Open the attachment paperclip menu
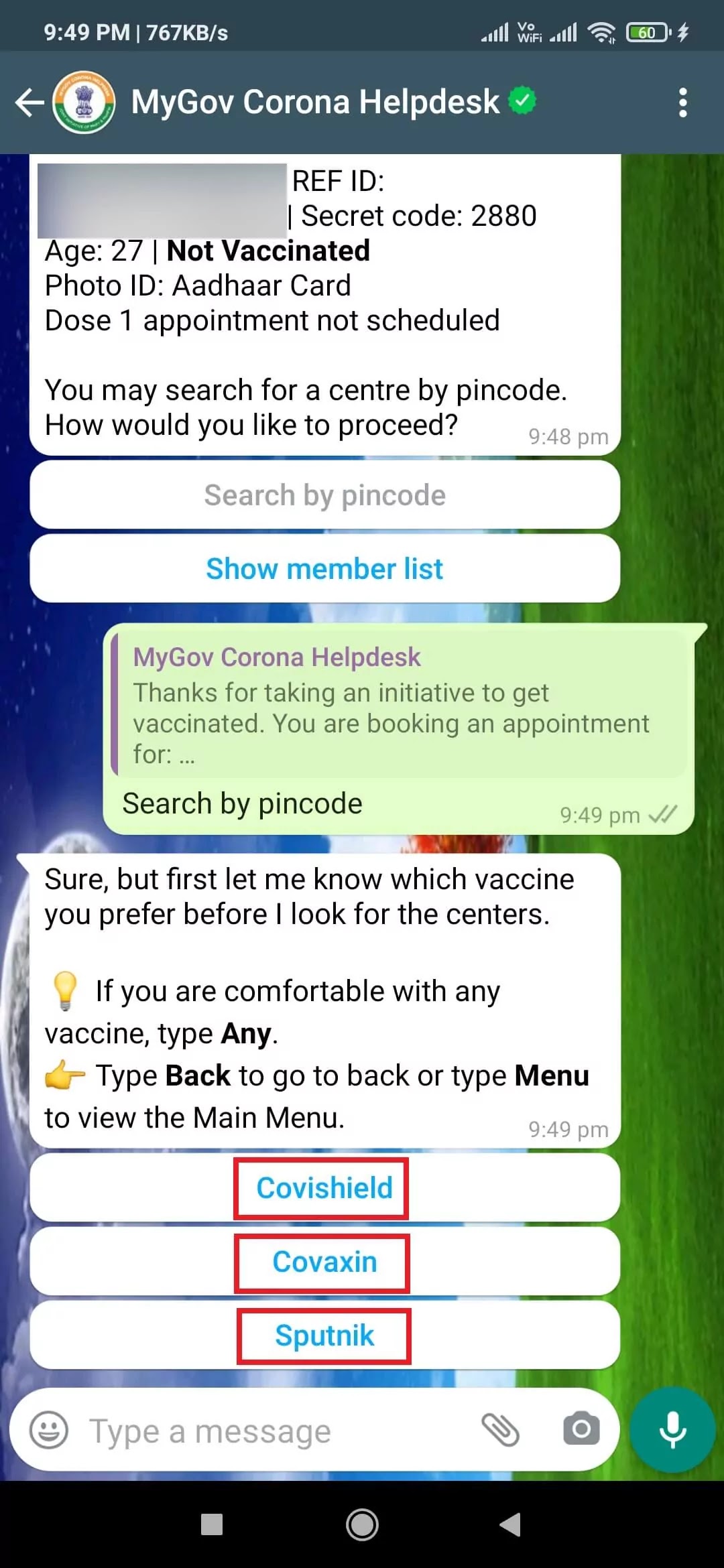 click(501, 1429)
